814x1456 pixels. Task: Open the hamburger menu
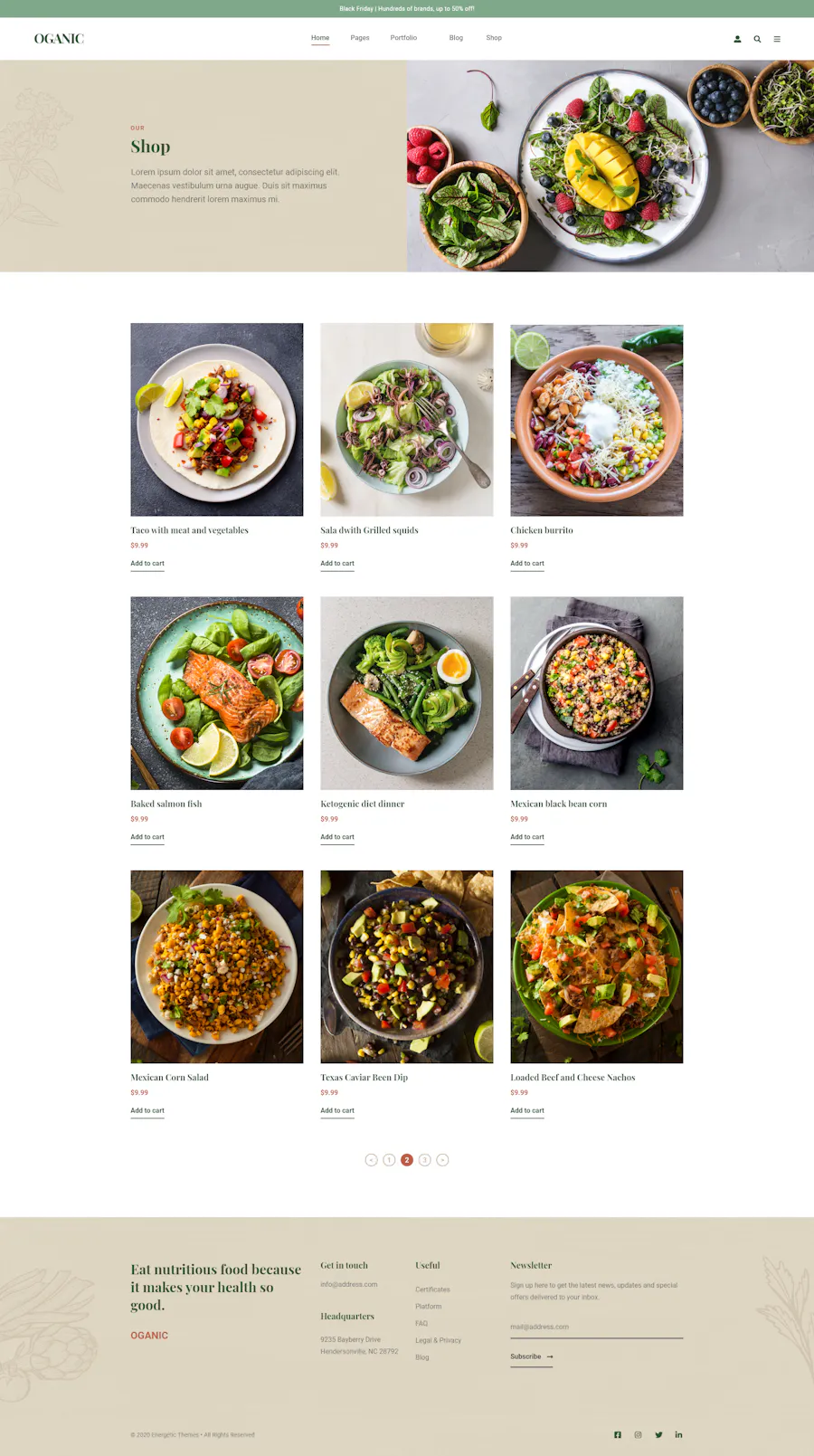pos(777,39)
